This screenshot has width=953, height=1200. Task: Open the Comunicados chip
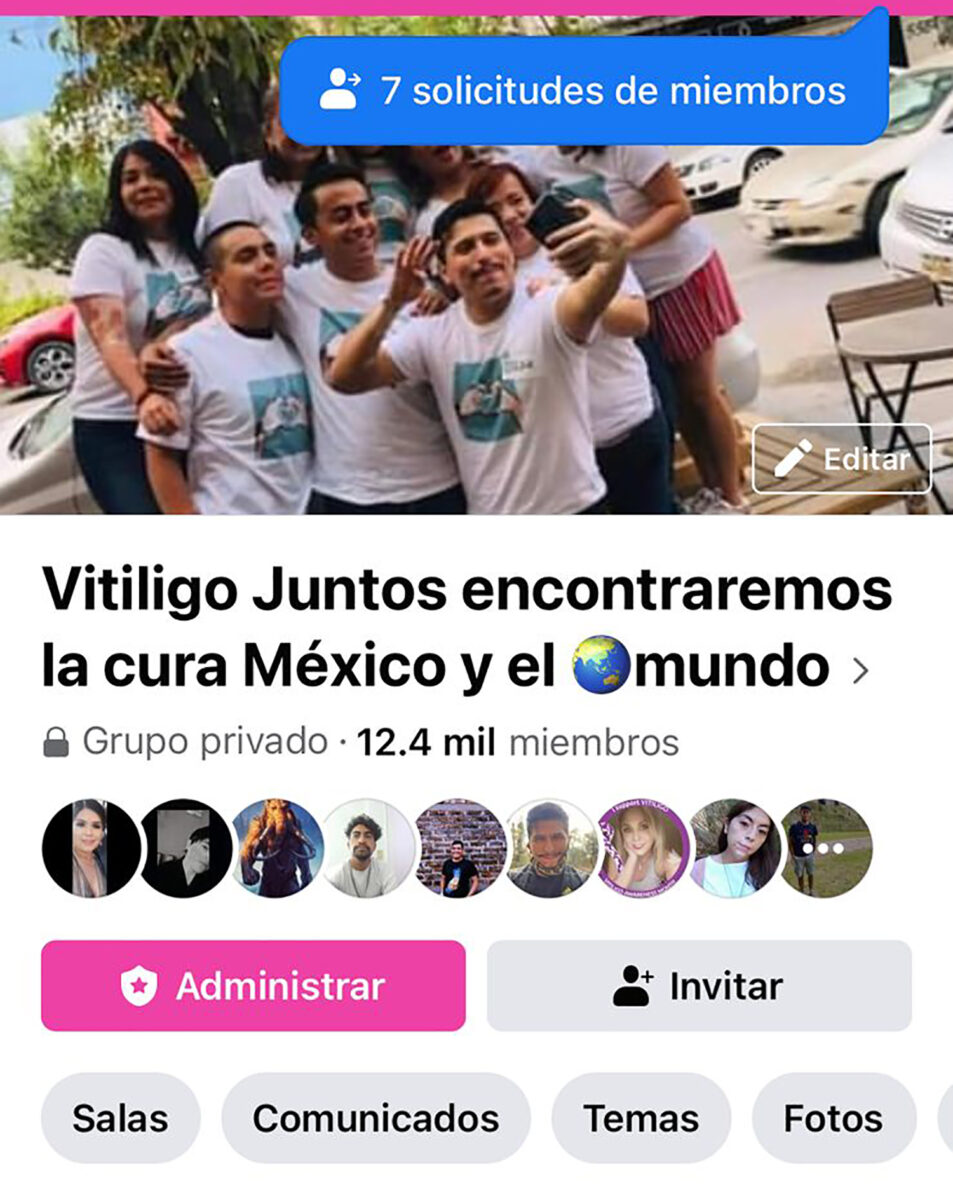pos(375,1118)
